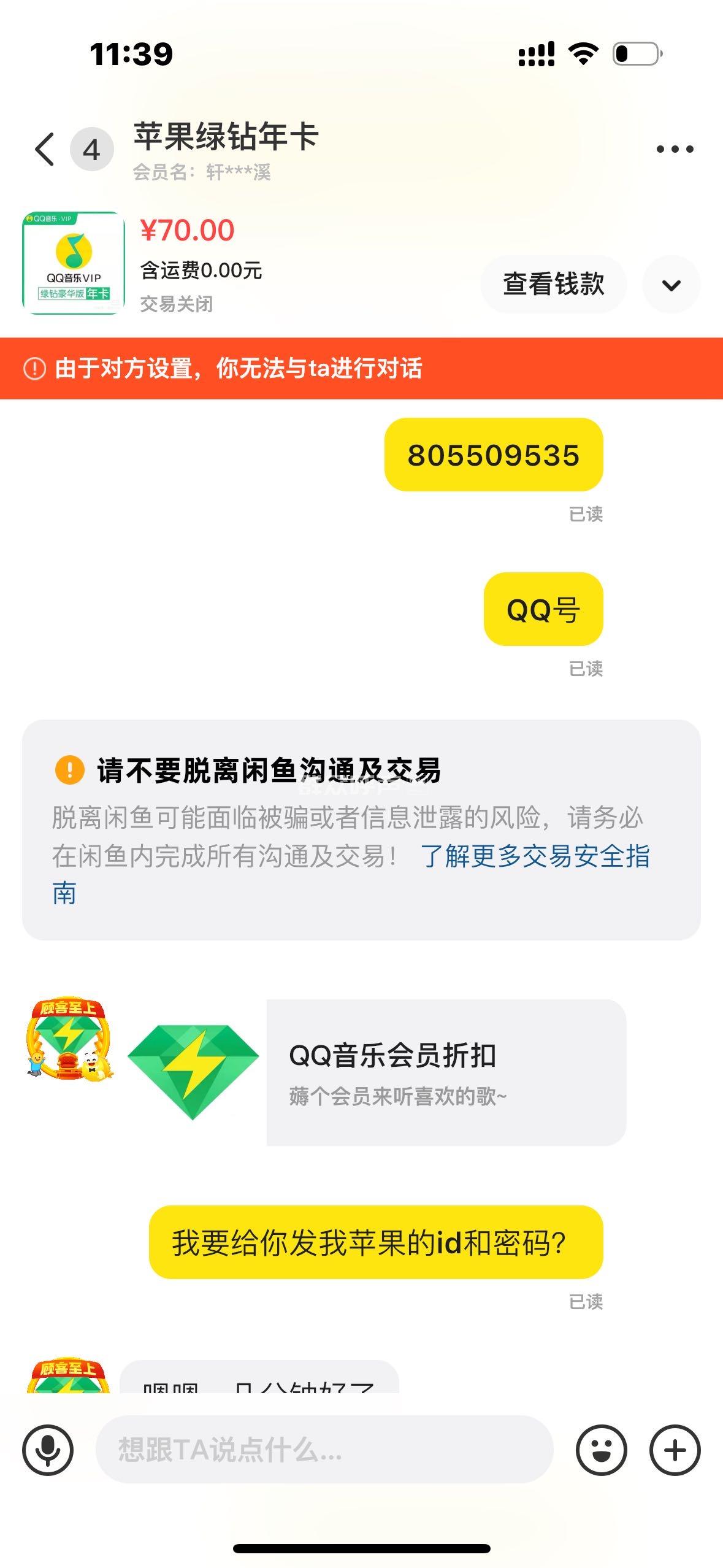Focus the 想跟TA说点什么 message field
723x1568 pixels.
tap(324, 1450)
